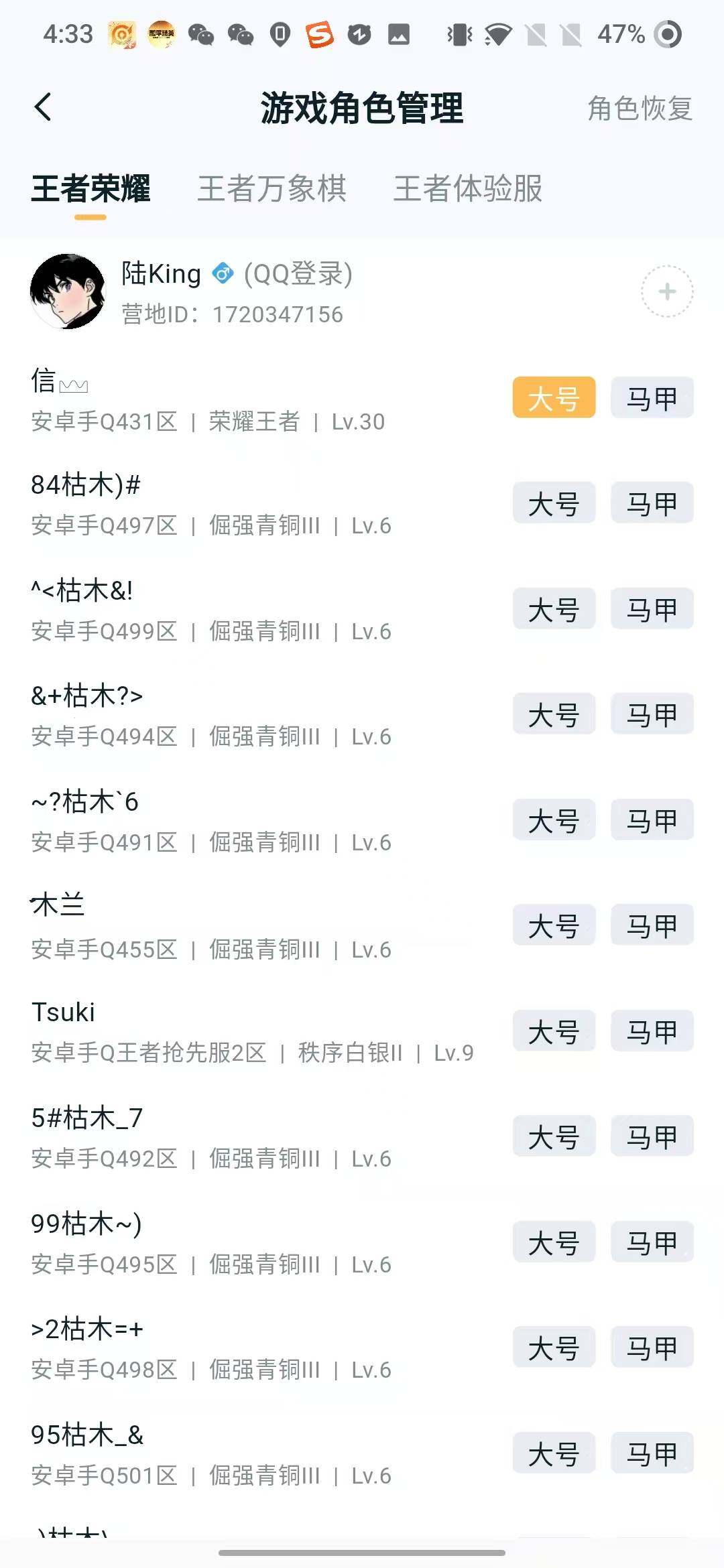This screenshot has height=1568, width=724.
Task: Toggle 信㍿ as the main account
Action: 553,398
